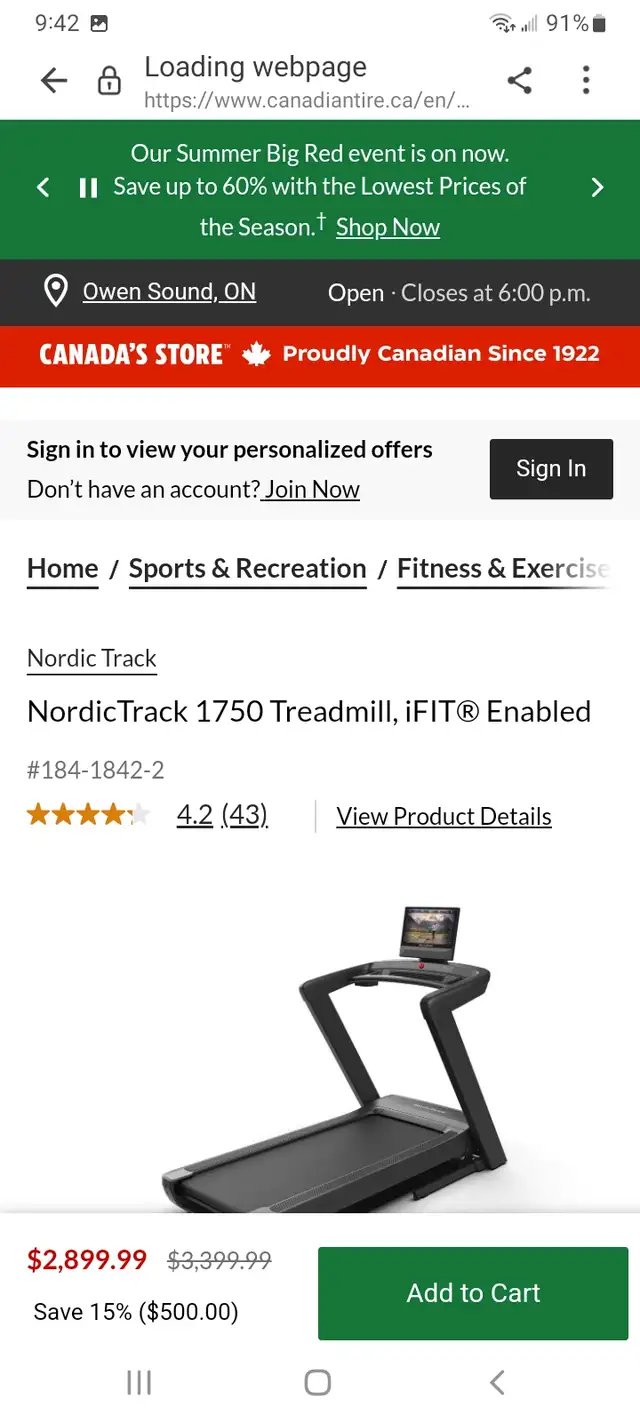View the 4.2 rating reviews
This screenshot has width=640, height=1422.
point(222,815)
